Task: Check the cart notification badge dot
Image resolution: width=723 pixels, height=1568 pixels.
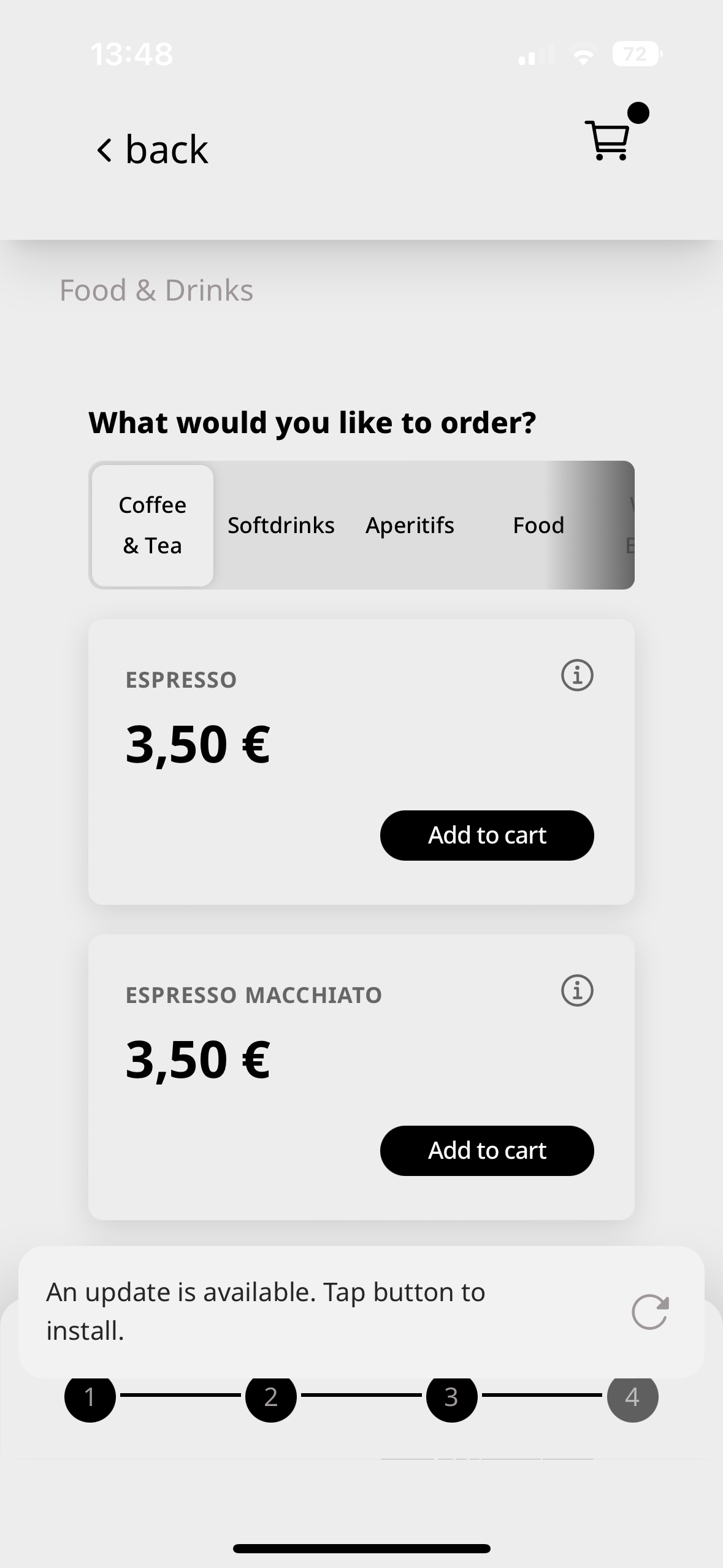Action: (640, 112)
